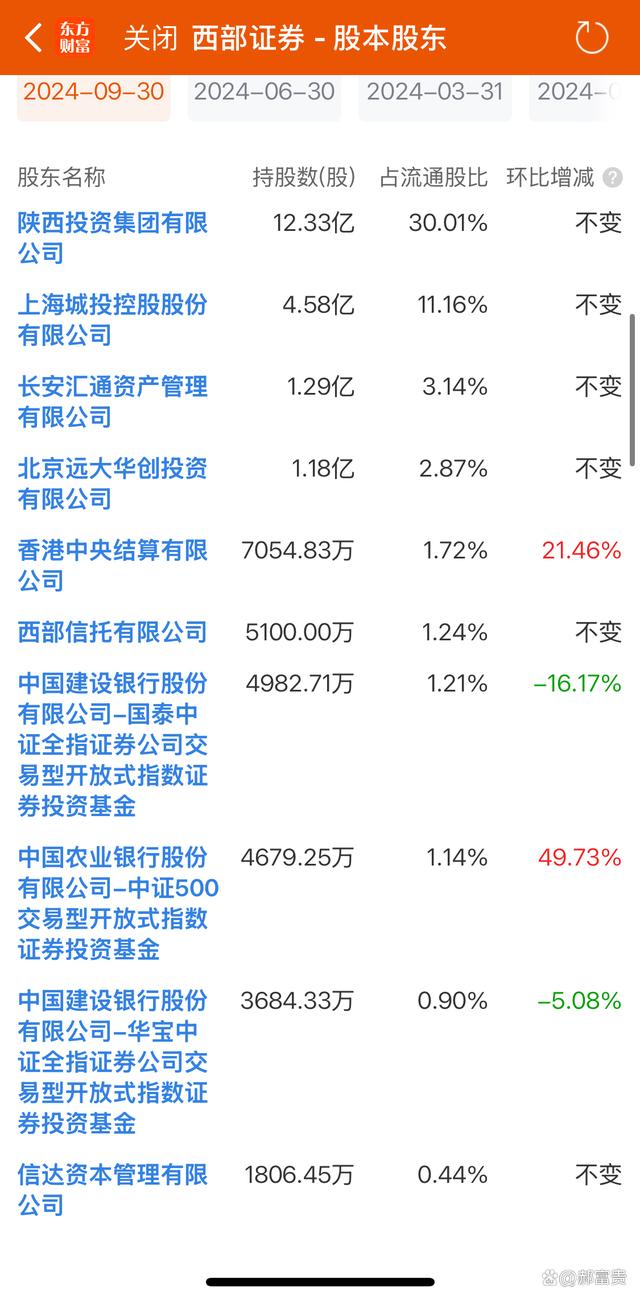Refresh the shareholder page
The height and width of the screenshot is (1300, 640).
(x=592, y=38)
